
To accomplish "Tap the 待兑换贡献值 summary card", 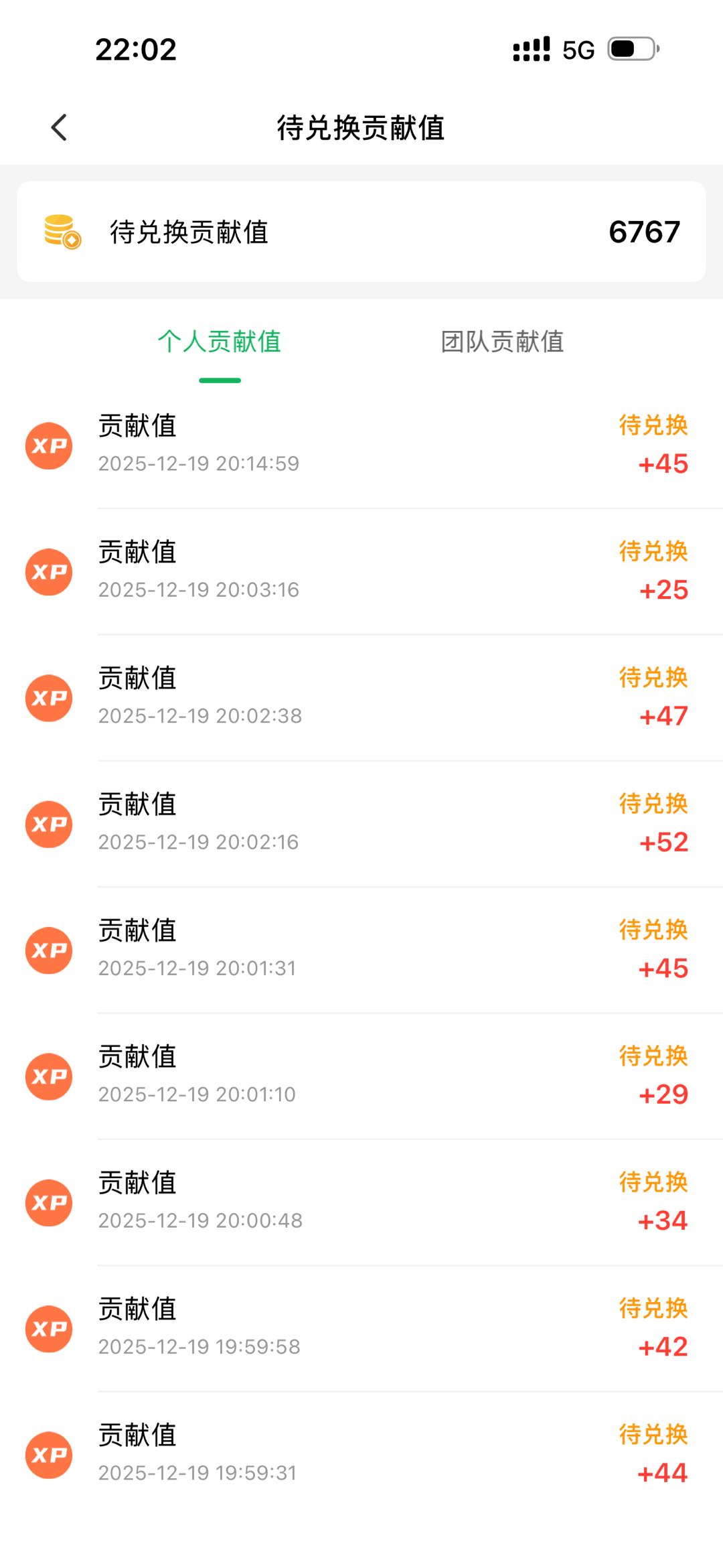I will click(361, 232).
